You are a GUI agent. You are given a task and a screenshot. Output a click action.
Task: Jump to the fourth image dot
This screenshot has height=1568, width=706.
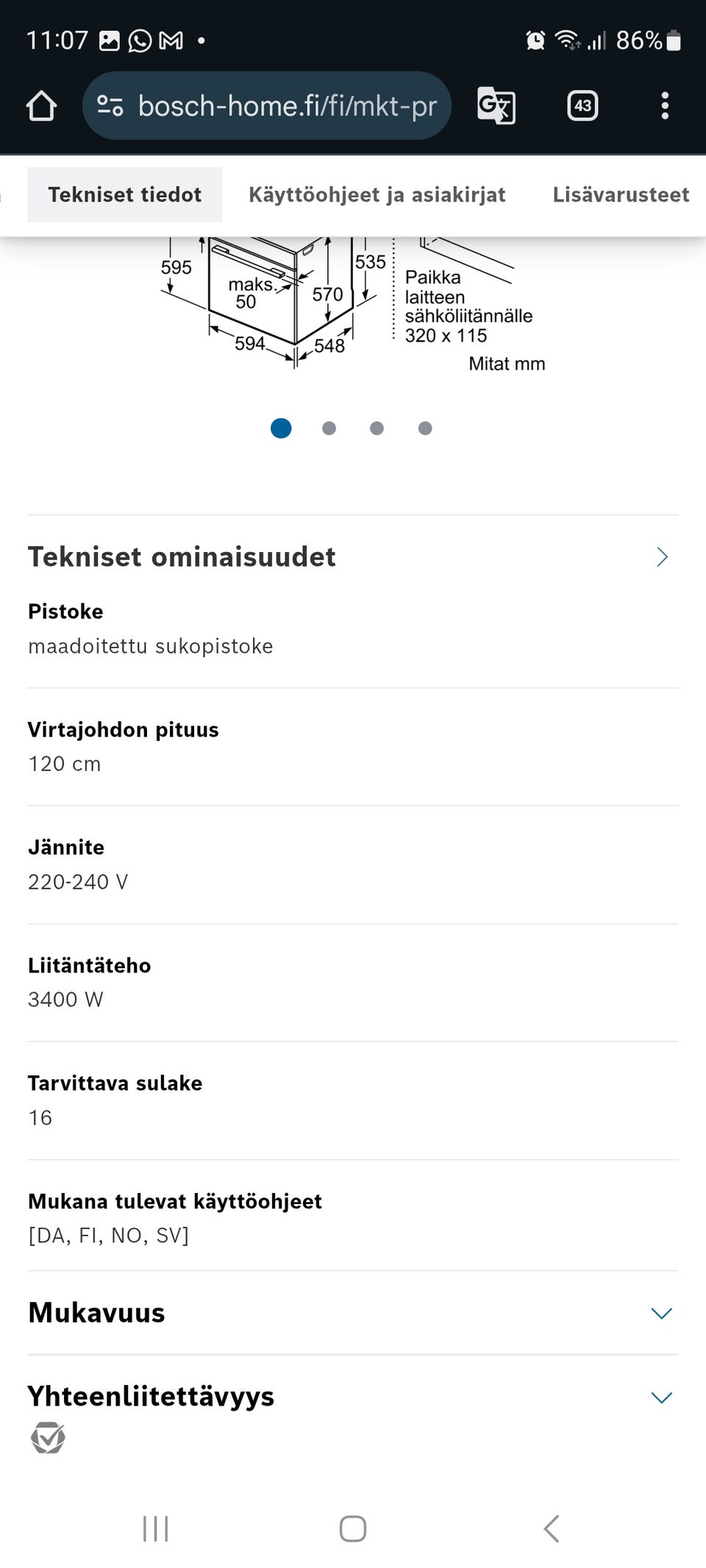[425, 428]
